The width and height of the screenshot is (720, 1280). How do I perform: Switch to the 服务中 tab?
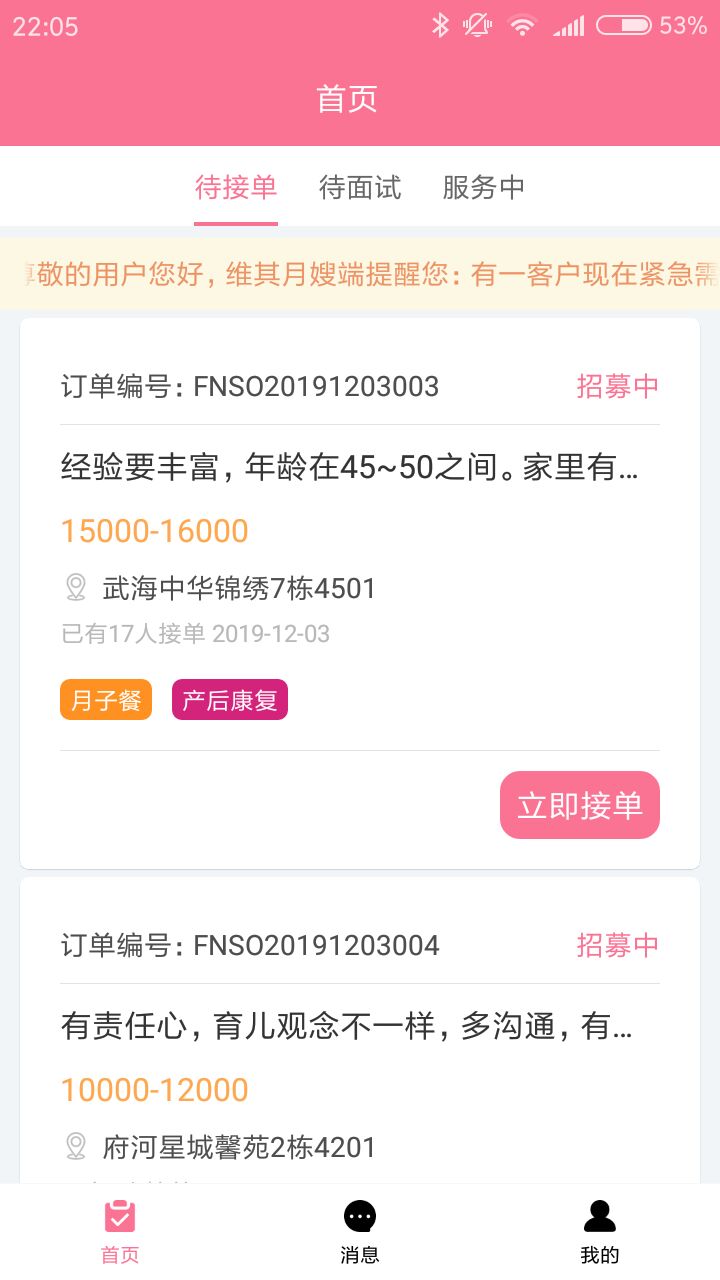click(x=484, y=187)
